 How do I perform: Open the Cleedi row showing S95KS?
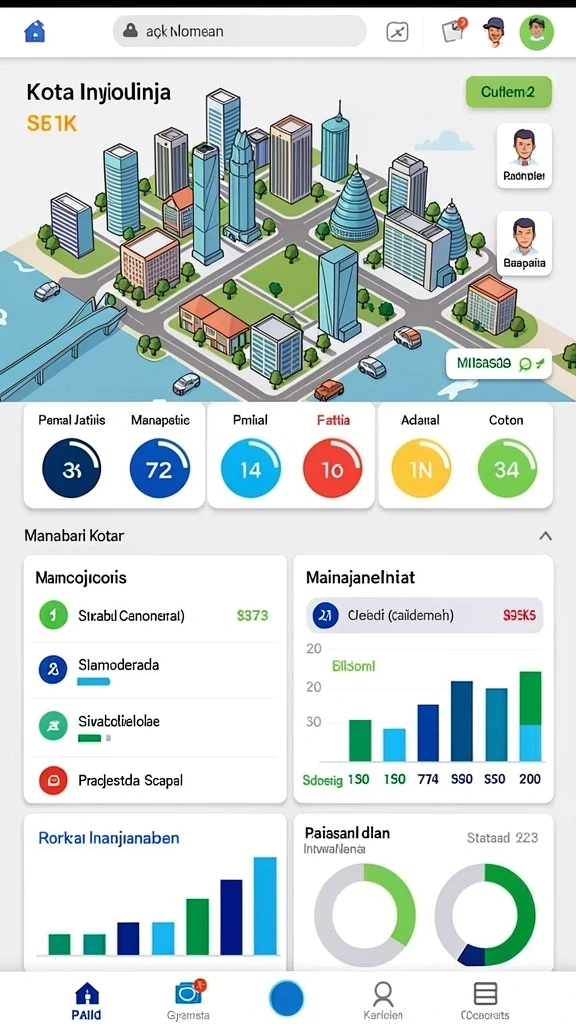click(x=424, y=615)
